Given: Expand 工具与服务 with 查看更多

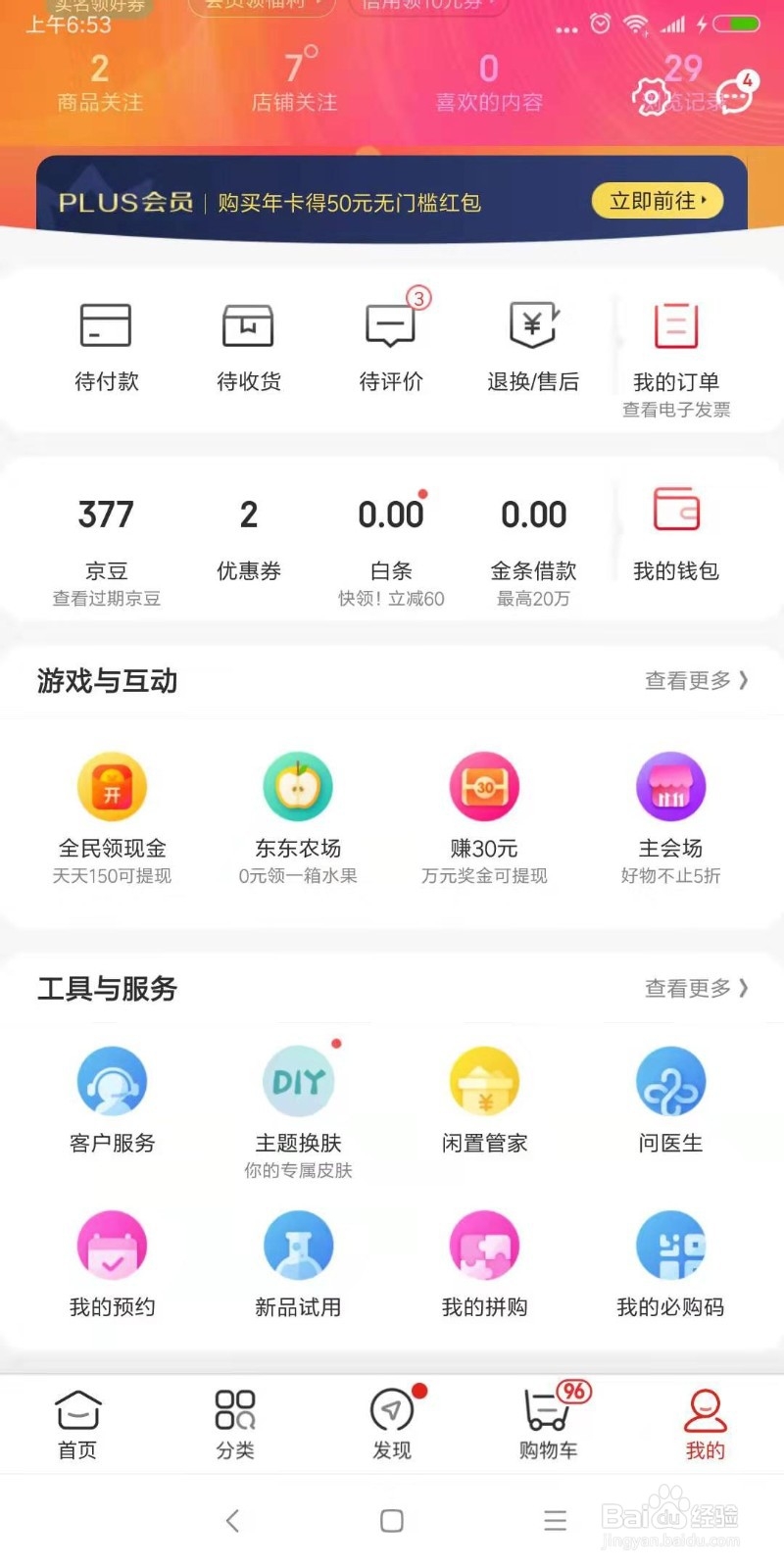Looking at the screenshot, I should tap(696, 988).
